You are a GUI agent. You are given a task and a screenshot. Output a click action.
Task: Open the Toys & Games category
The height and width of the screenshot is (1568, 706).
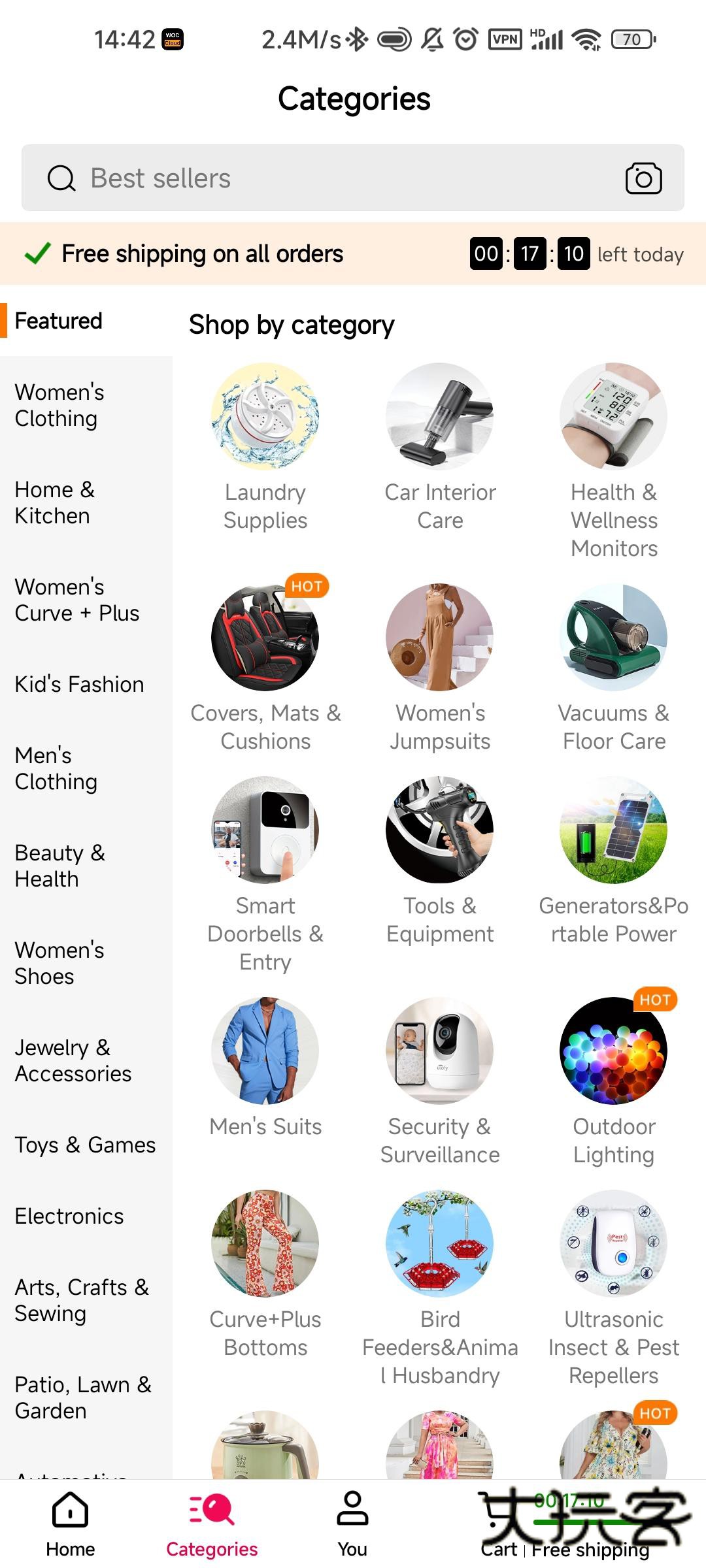(x=85, y=1145)
